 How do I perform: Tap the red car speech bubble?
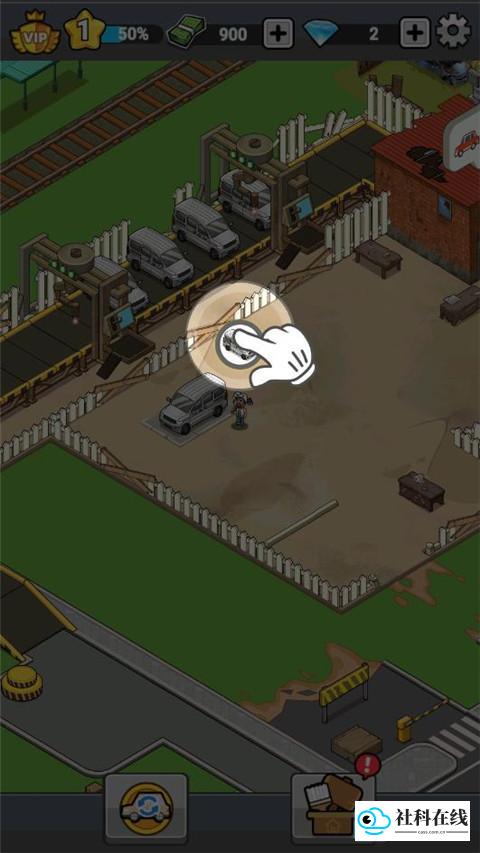[463, 139]
